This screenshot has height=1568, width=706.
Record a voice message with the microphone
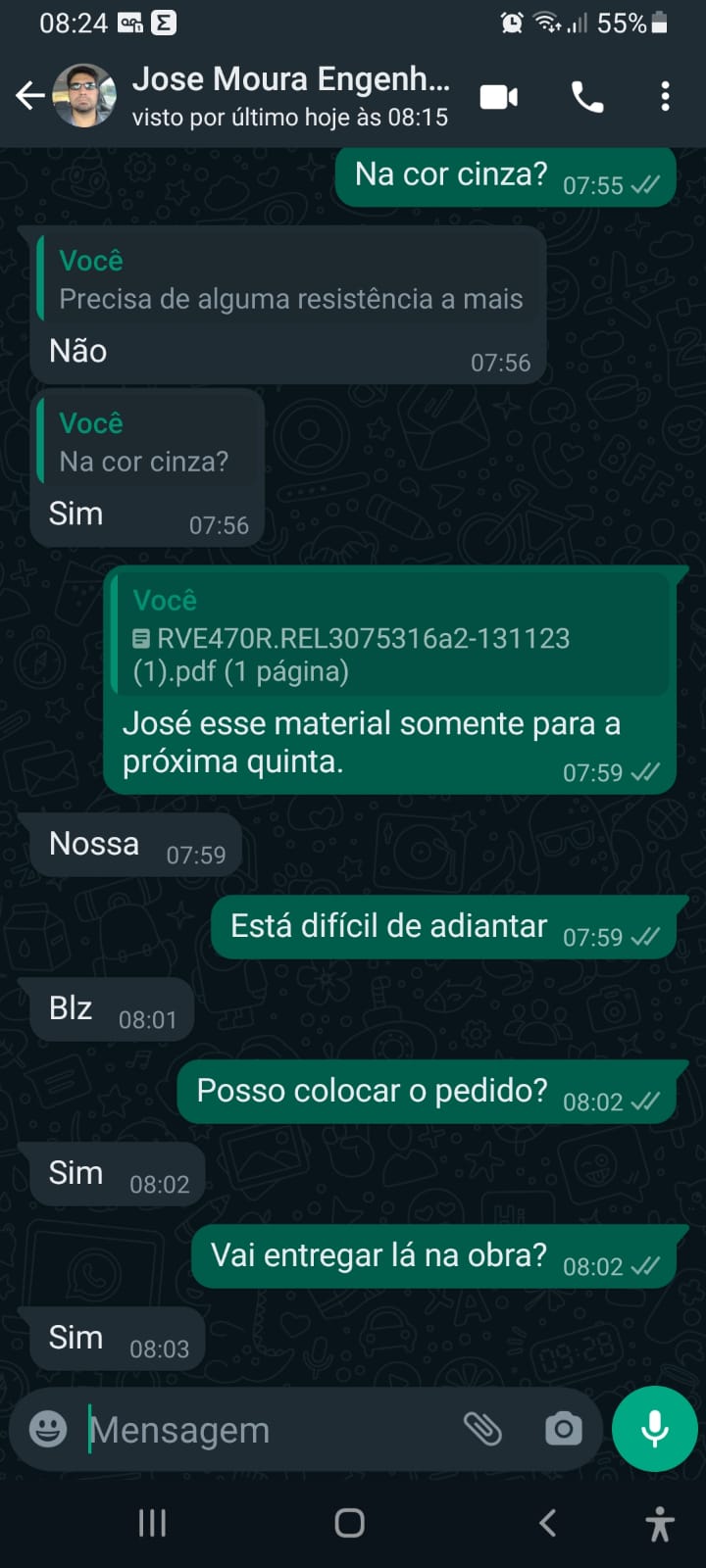click(x=654, y=1429)
